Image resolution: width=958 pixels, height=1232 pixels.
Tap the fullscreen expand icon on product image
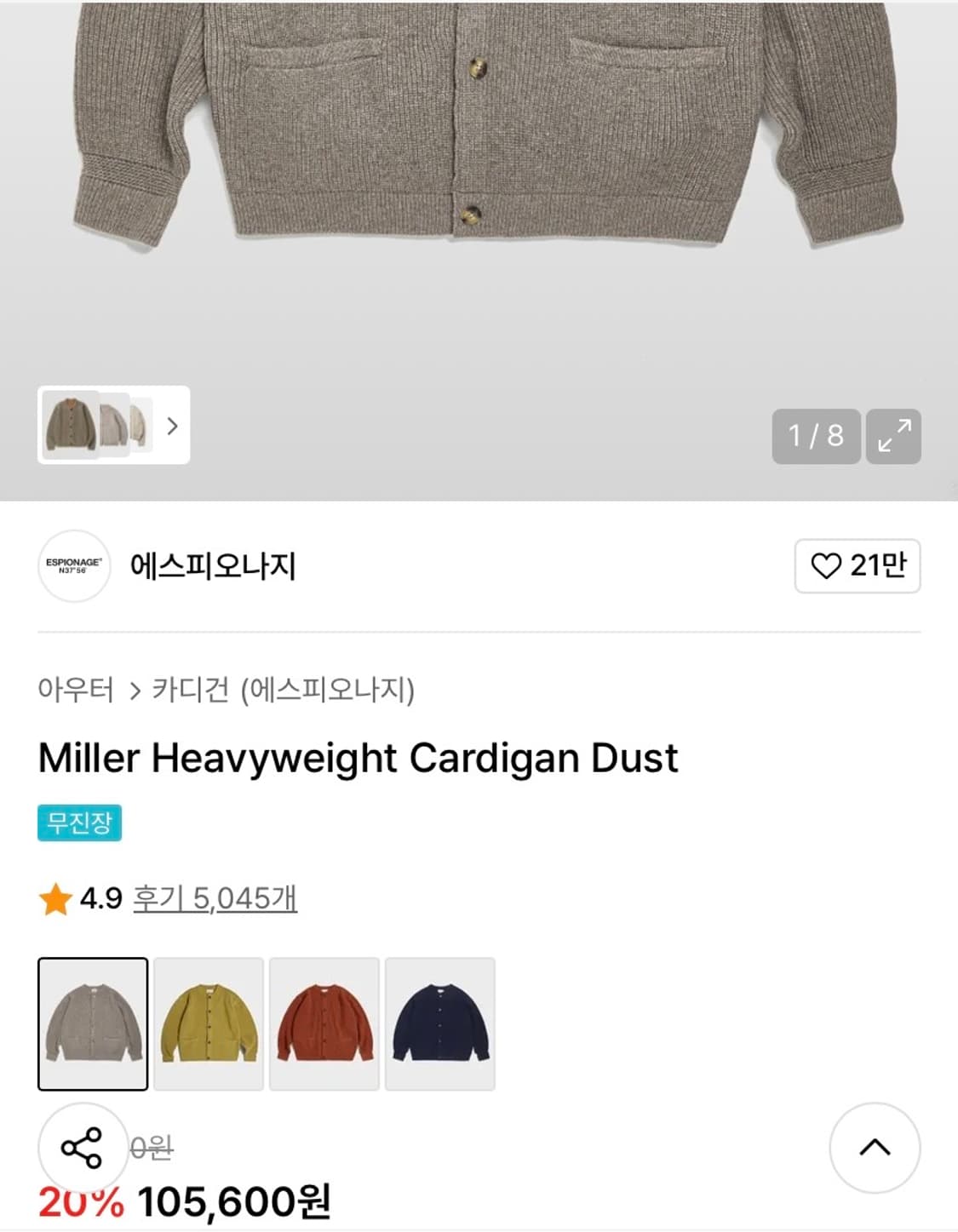(893, 436)
